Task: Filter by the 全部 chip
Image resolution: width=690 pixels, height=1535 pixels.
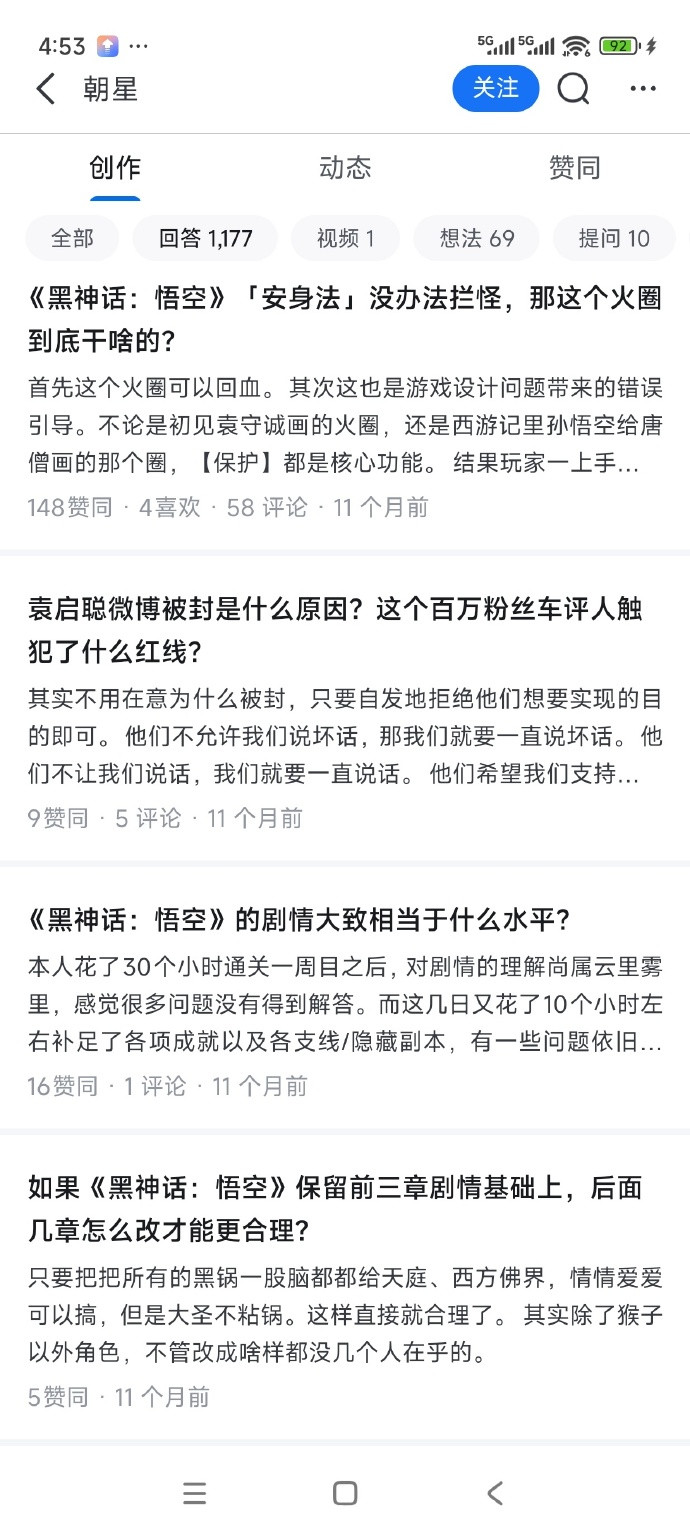Action: click(x=72, y=238)
